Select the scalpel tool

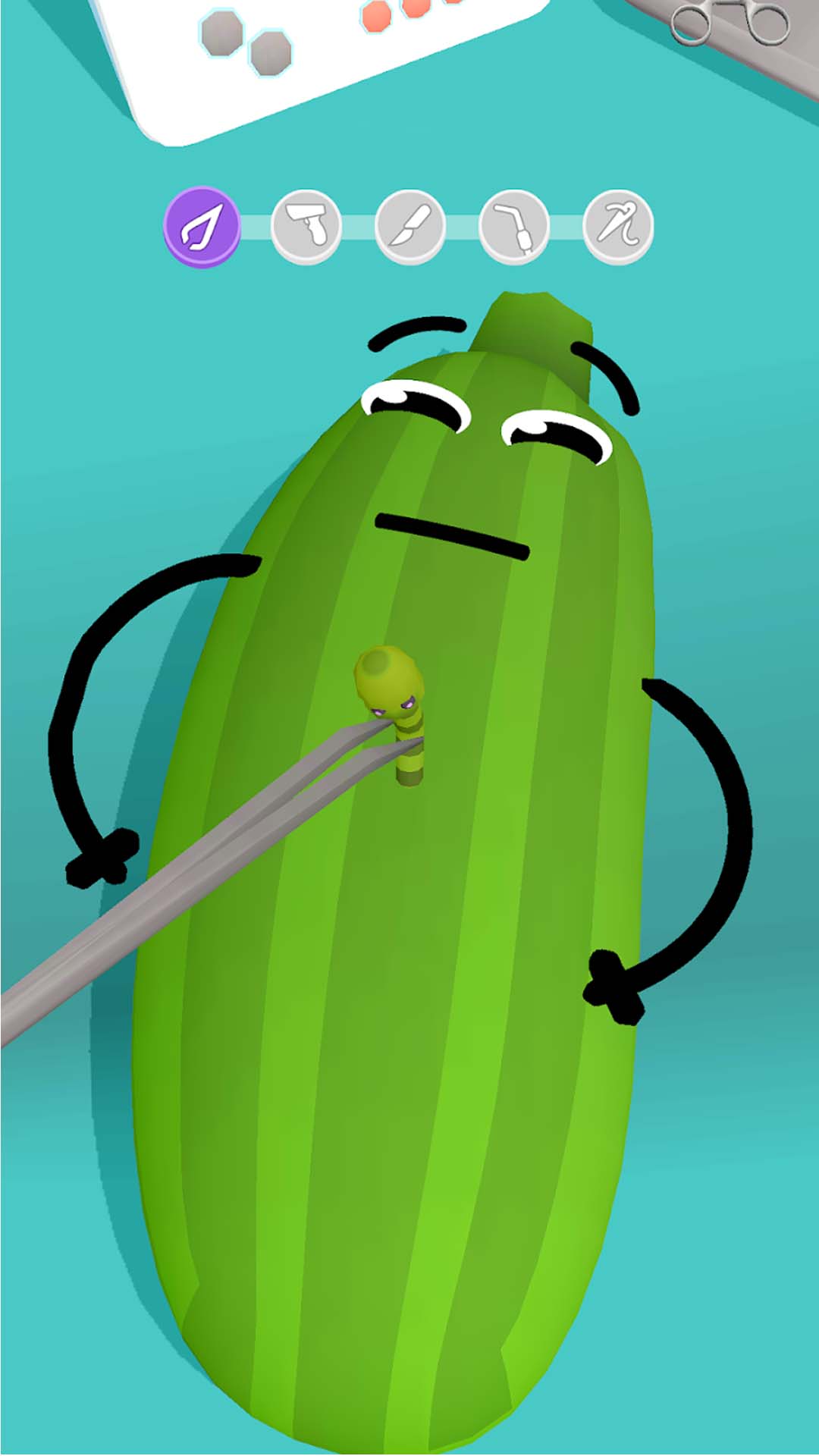[410, 226]
